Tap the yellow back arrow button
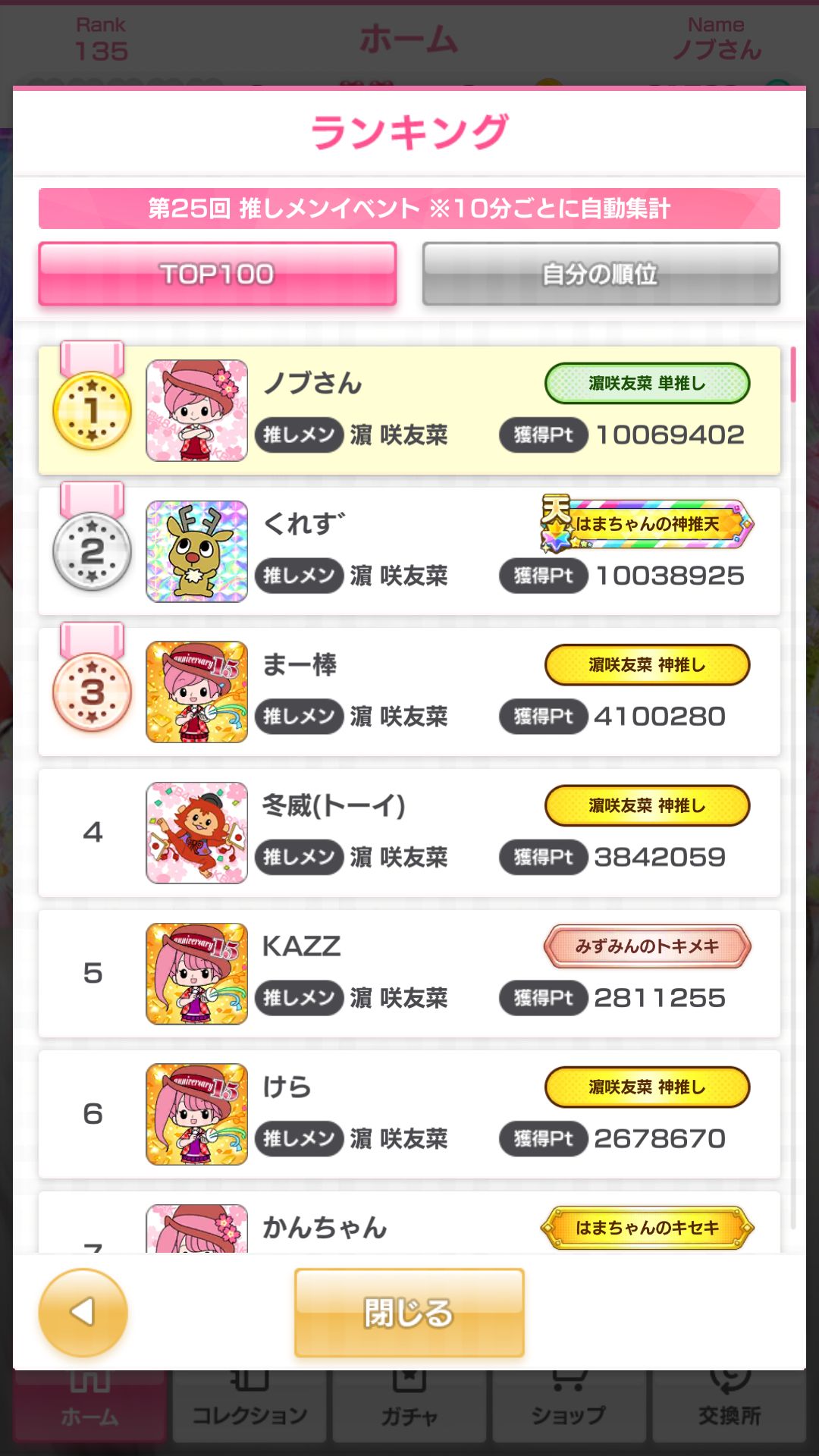Screen dimensions: 819x1456 click(x=86, y=1314)
